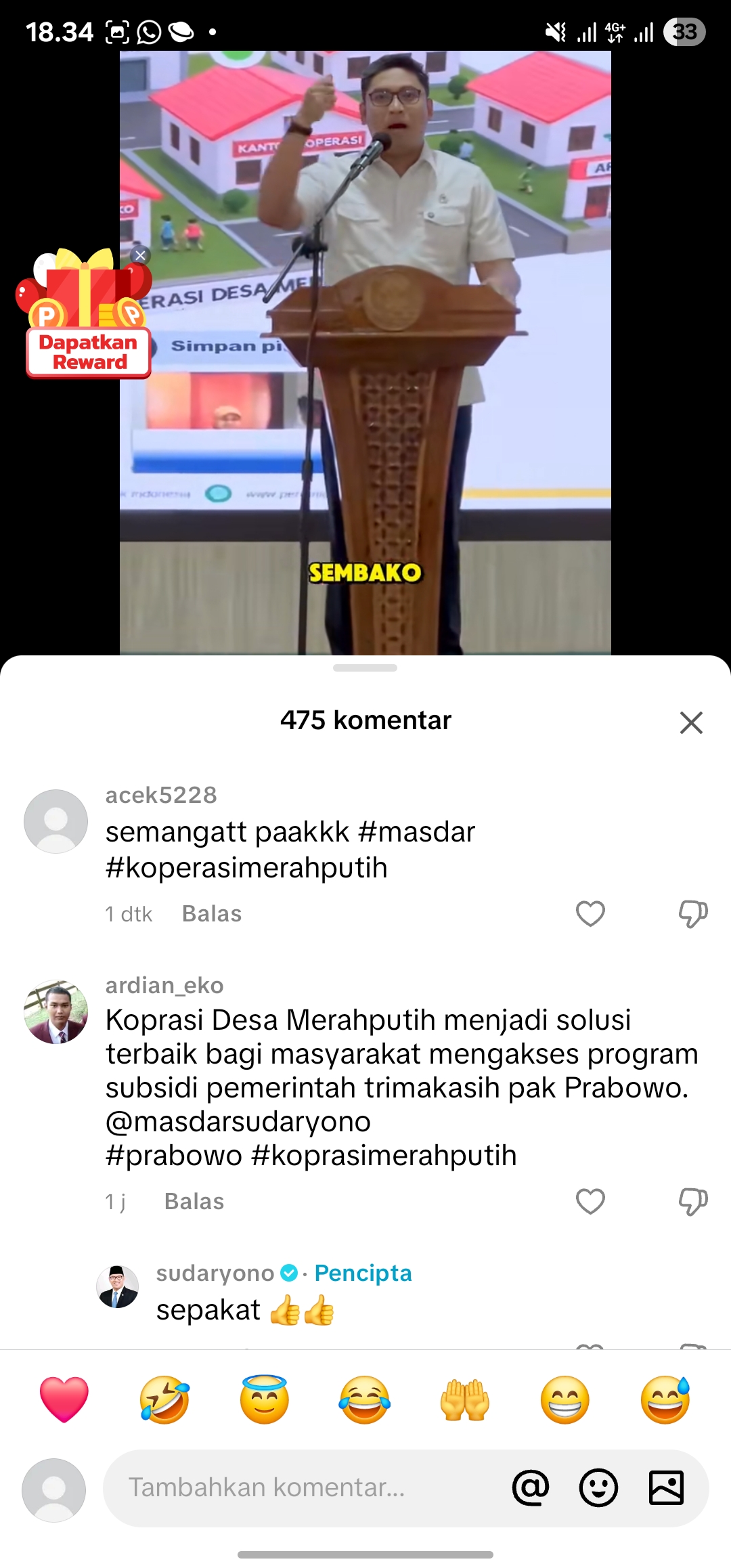The image size is (731, 1568).
Task: Insert the folded raised hands emoji
Action: [465, 1399]
